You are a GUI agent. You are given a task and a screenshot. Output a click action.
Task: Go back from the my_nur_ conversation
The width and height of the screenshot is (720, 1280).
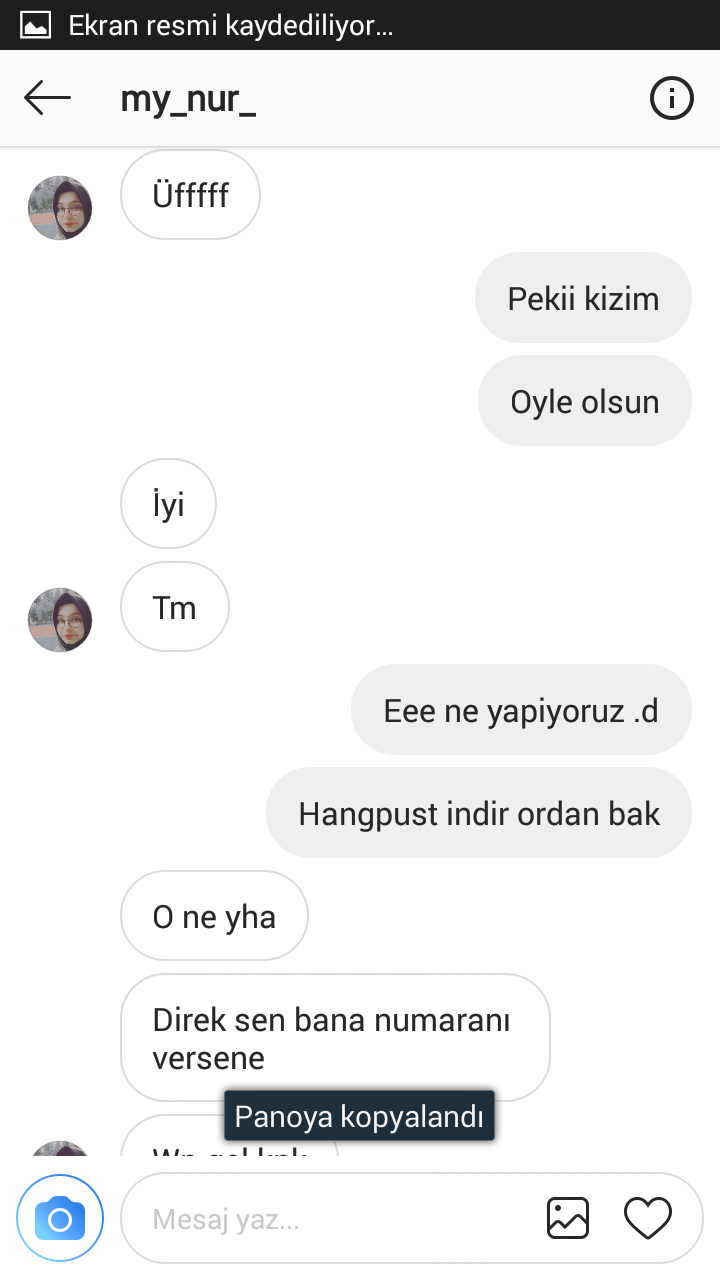click(x=47, y=99)
